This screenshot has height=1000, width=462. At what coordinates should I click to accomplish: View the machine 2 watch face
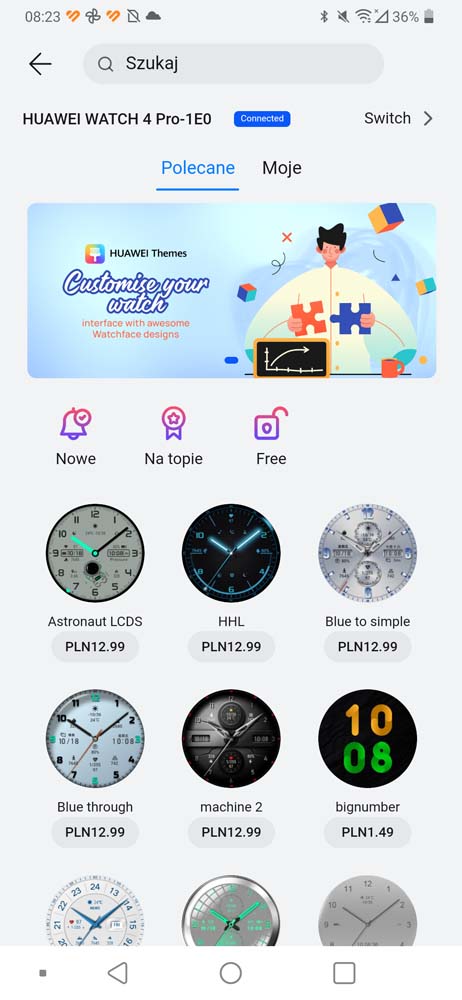(x=231, y=739)
